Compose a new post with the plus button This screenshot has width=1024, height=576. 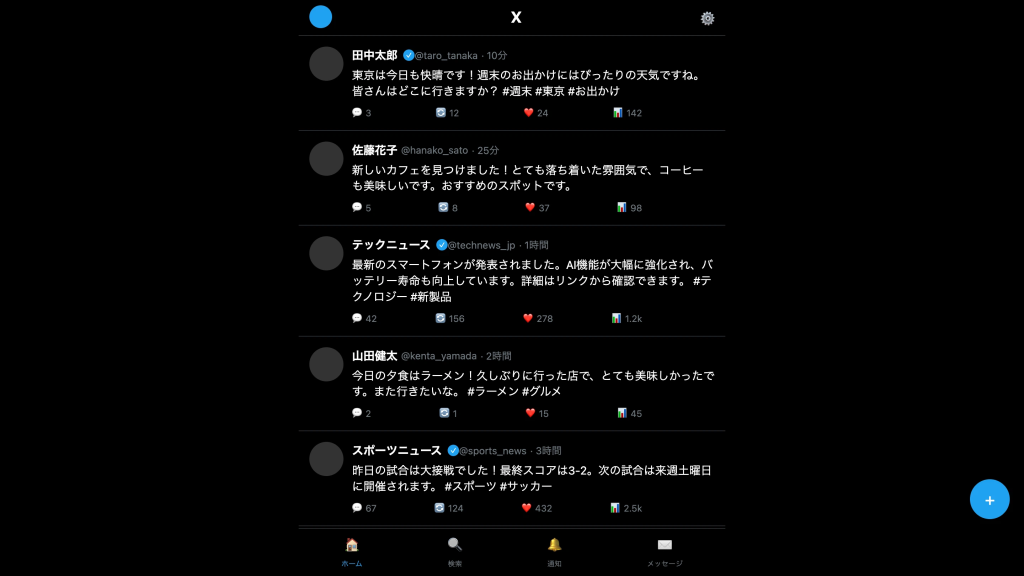[989, 499]
